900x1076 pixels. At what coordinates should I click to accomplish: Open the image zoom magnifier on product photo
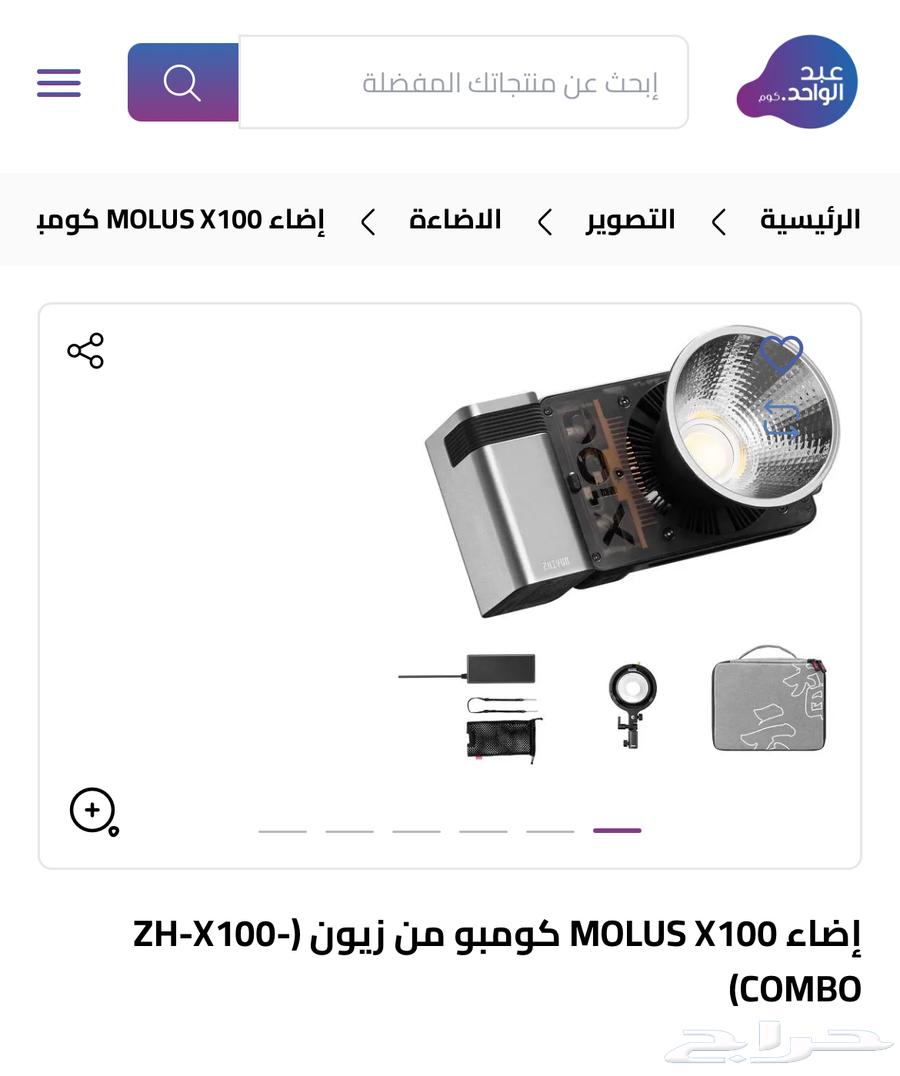point(93,809)
